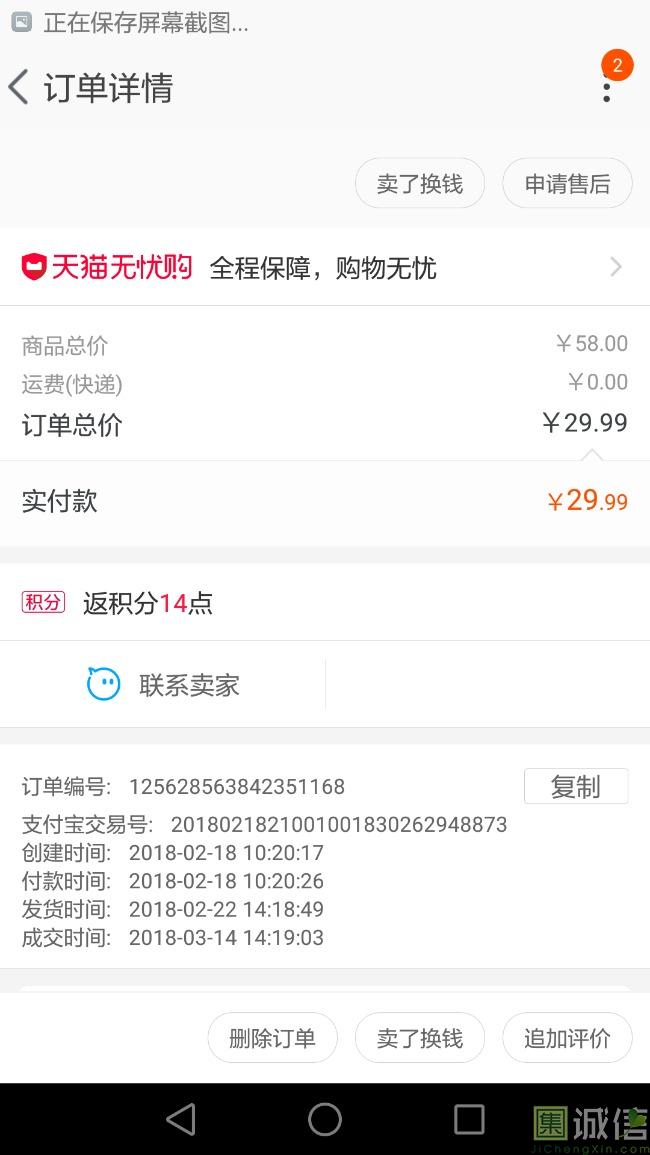Screen dimensions: 650x1155
Task: Go back from the 订单详情 page
Action: 19,87
